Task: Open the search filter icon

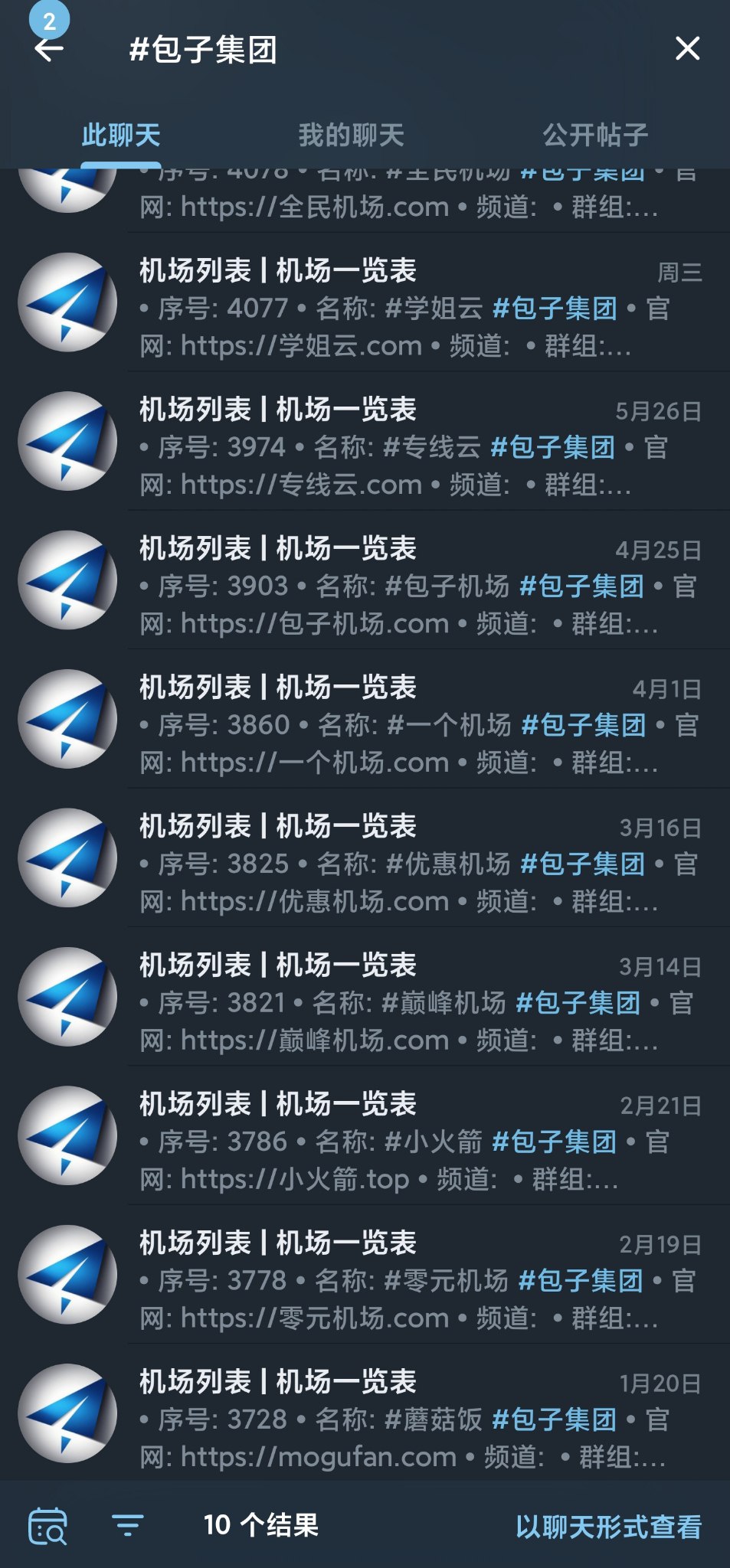Action: tap(127, 1525)
